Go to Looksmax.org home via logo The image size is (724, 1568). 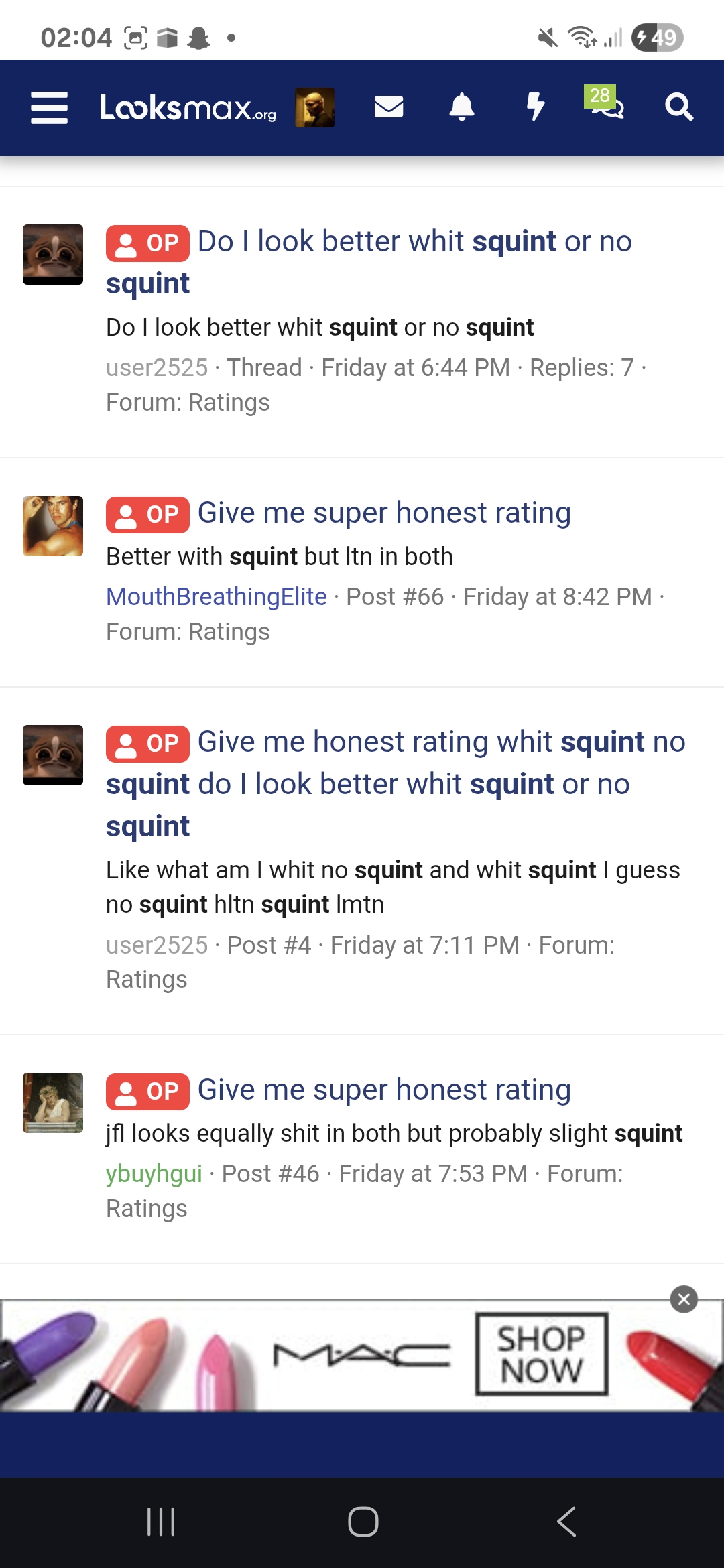(188, 108)
